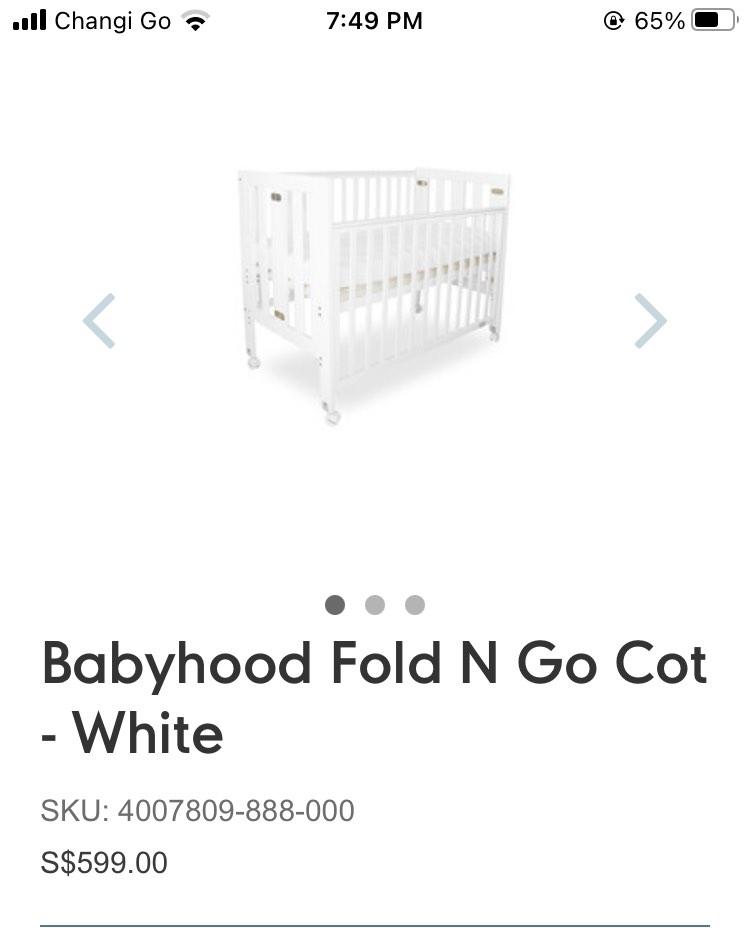Viewport: 750px width, 928px height.
Task: Click the product title Babyhood Fold N Go Cot
Action: 373,662
